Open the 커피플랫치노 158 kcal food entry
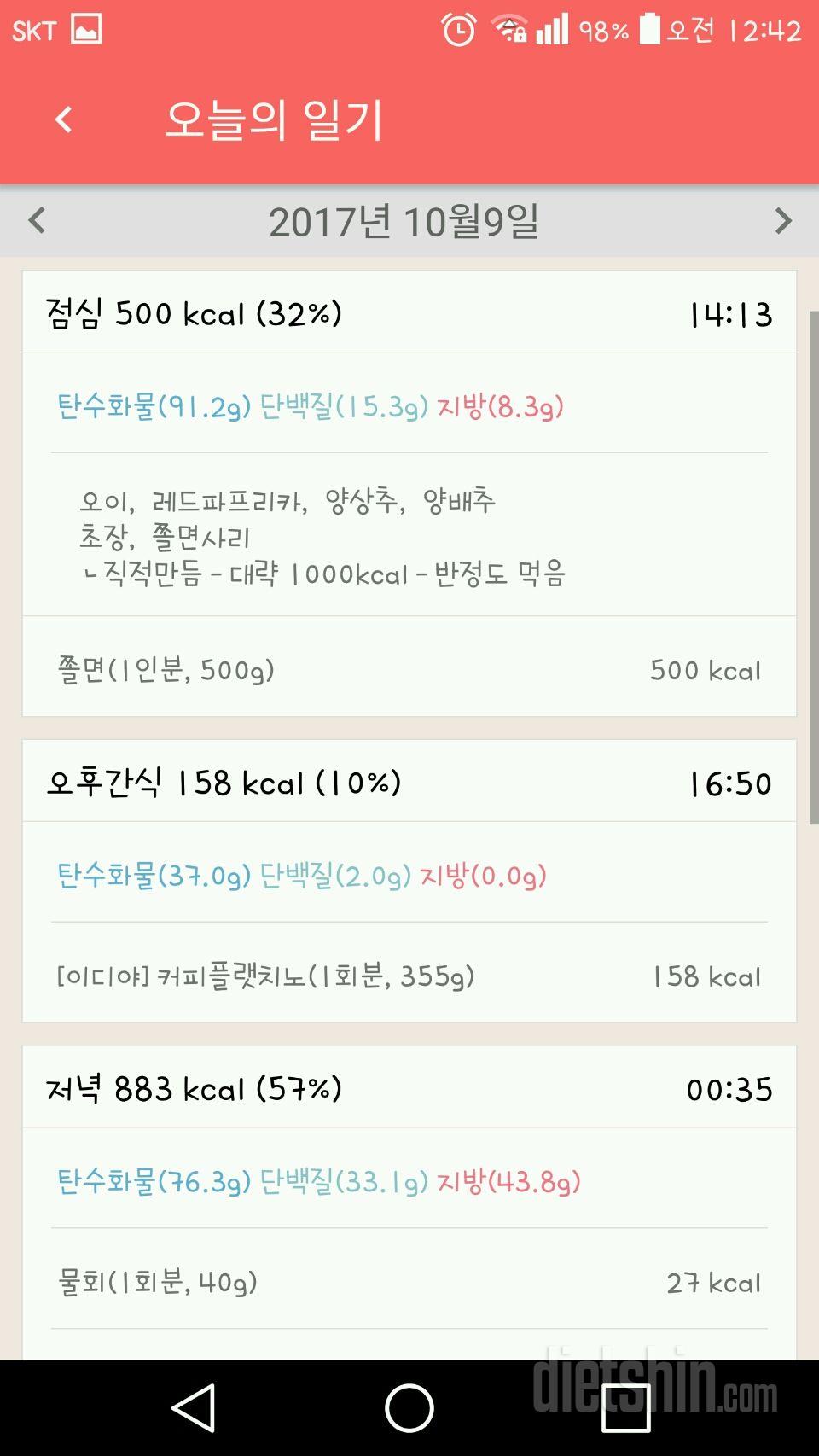The image size is (819, 1456). [x=409, y=976]
